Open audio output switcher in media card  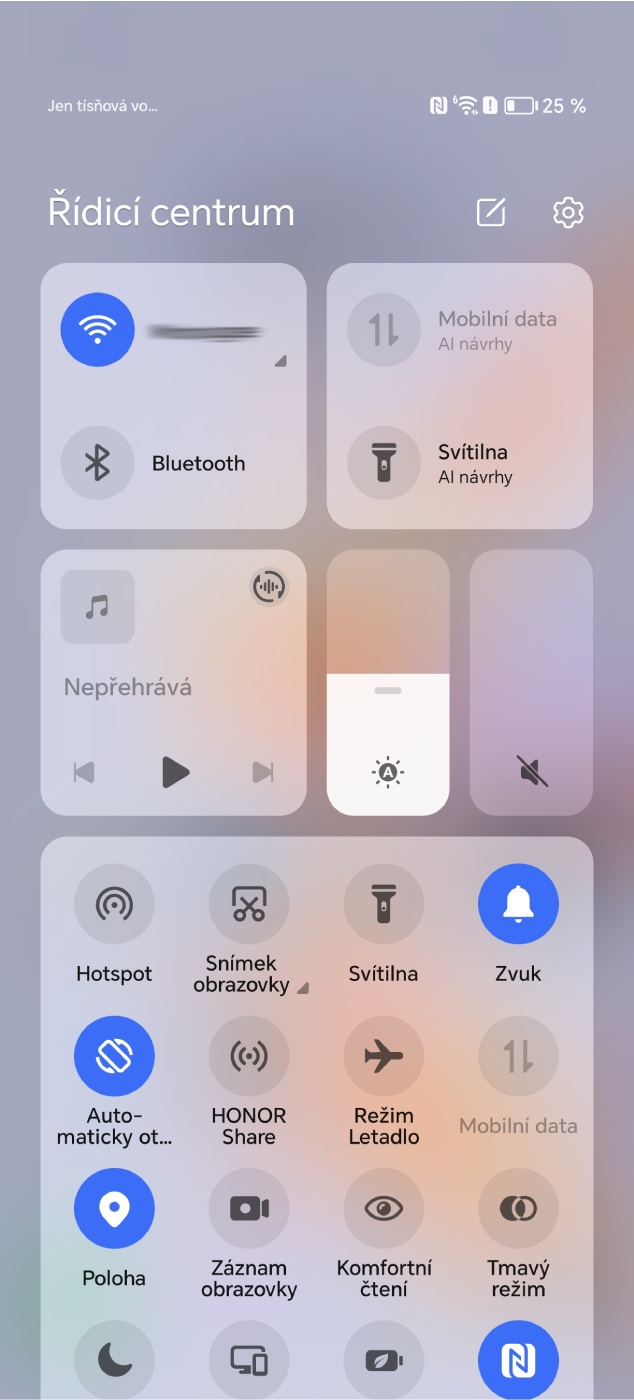pos(268,587)
